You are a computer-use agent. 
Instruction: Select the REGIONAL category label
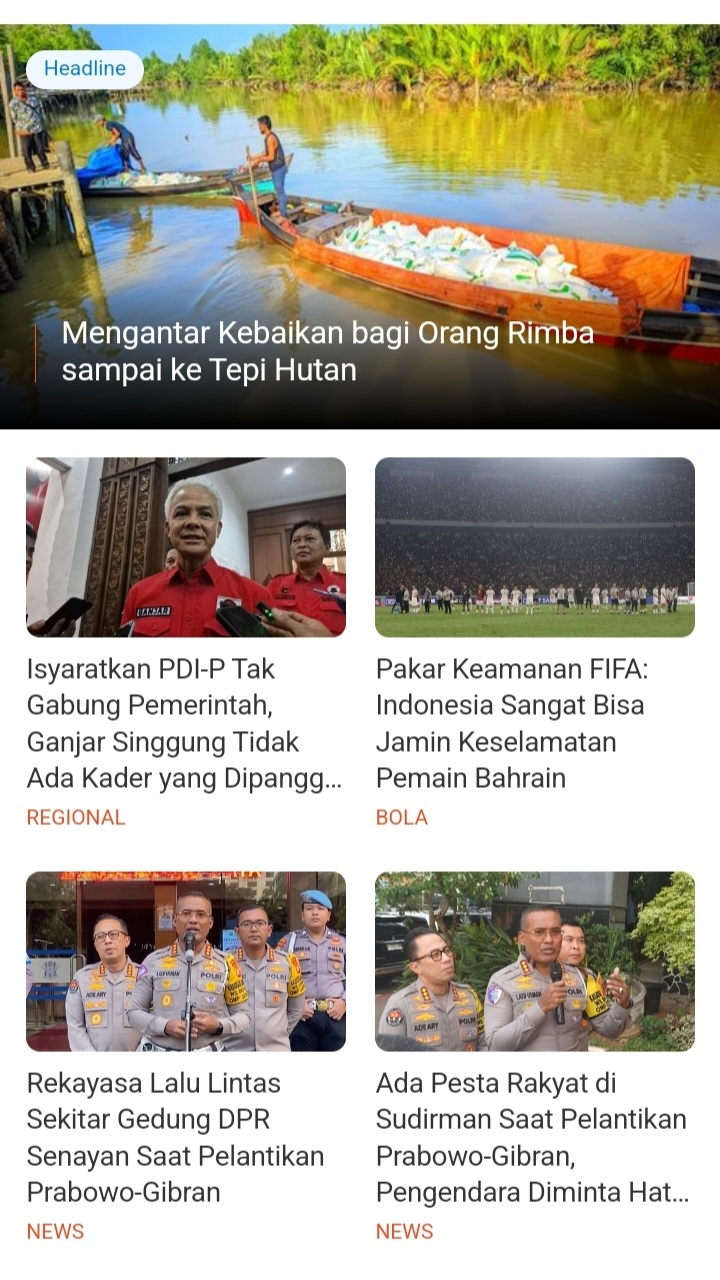(76, 817)
